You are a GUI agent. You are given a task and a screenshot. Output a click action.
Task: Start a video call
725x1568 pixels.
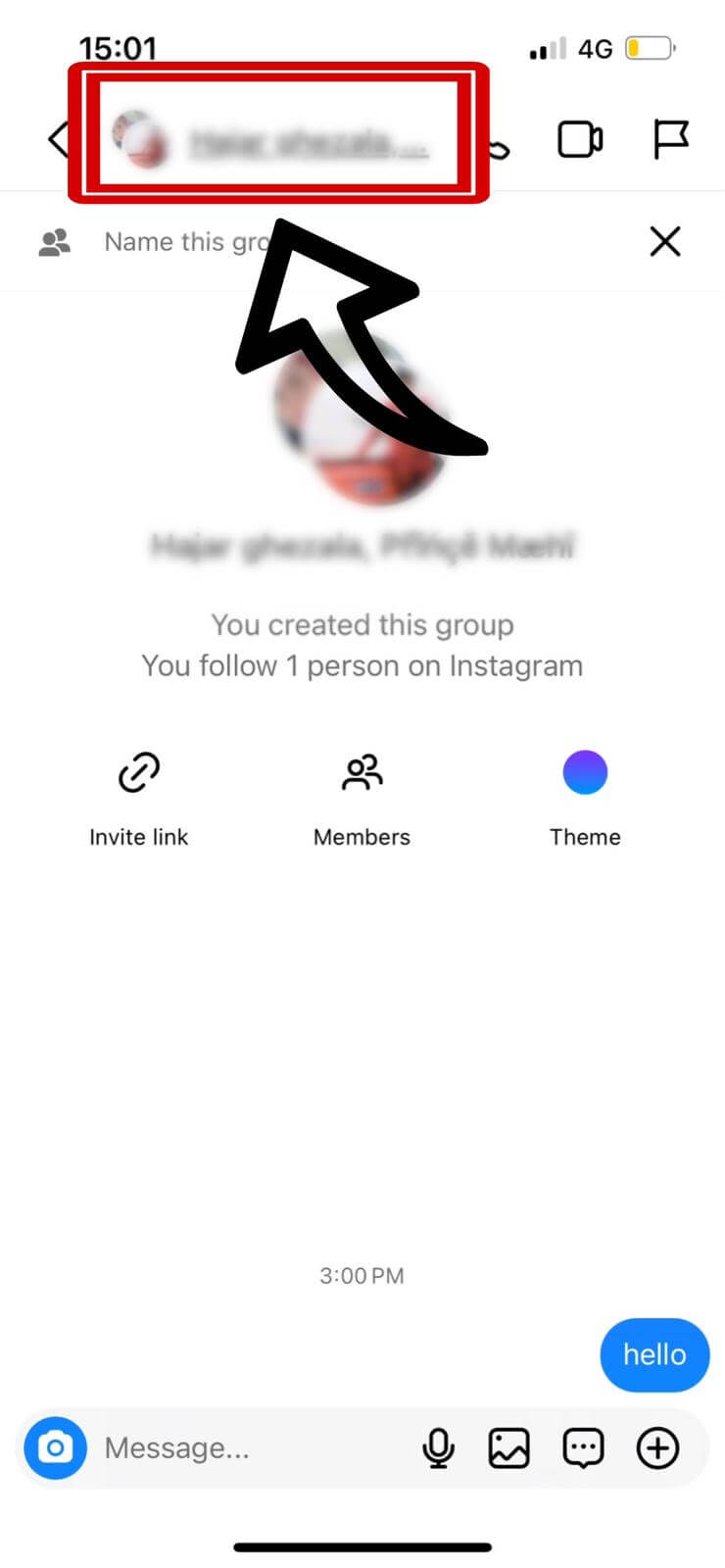coord(580,139)
